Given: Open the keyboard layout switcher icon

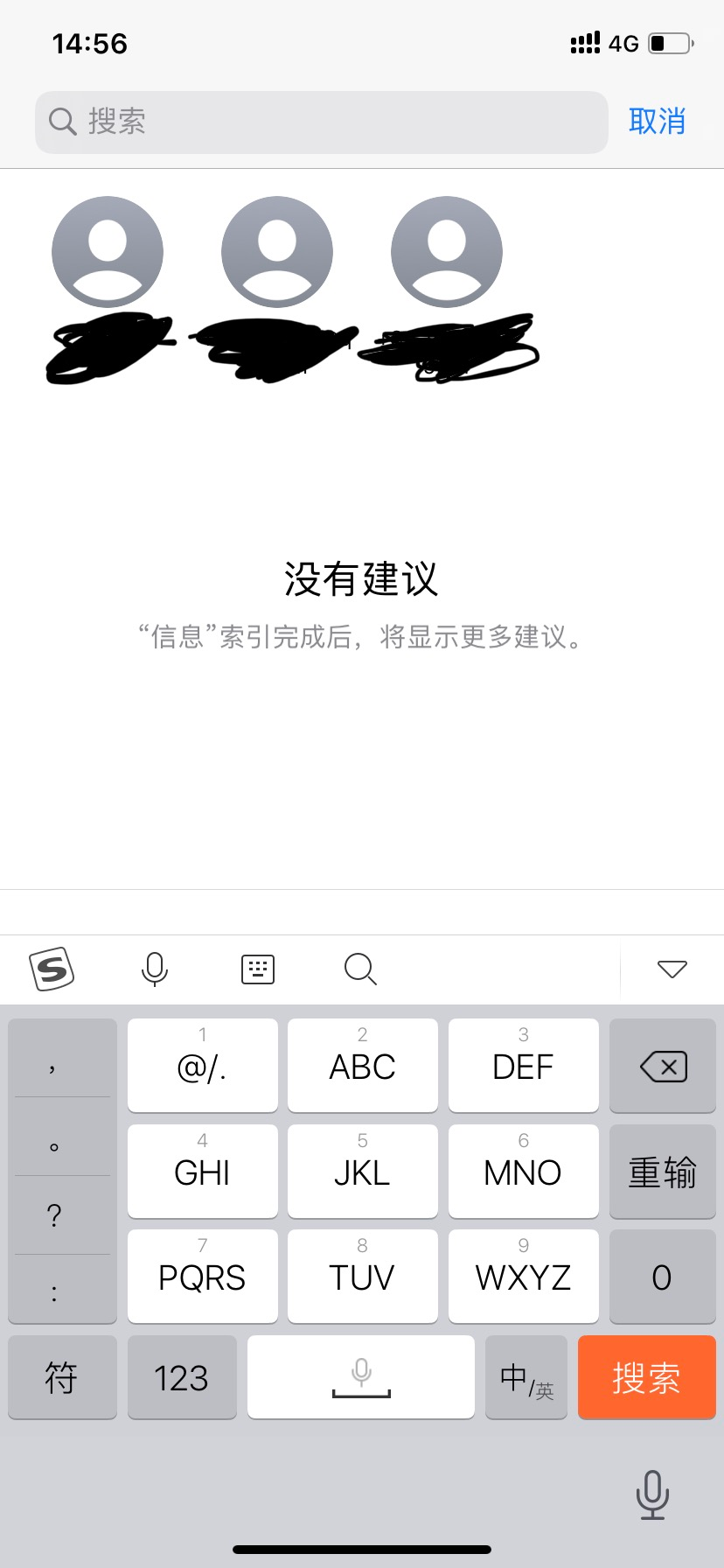Looking at the screenshot, I should (x=258, y=969).
